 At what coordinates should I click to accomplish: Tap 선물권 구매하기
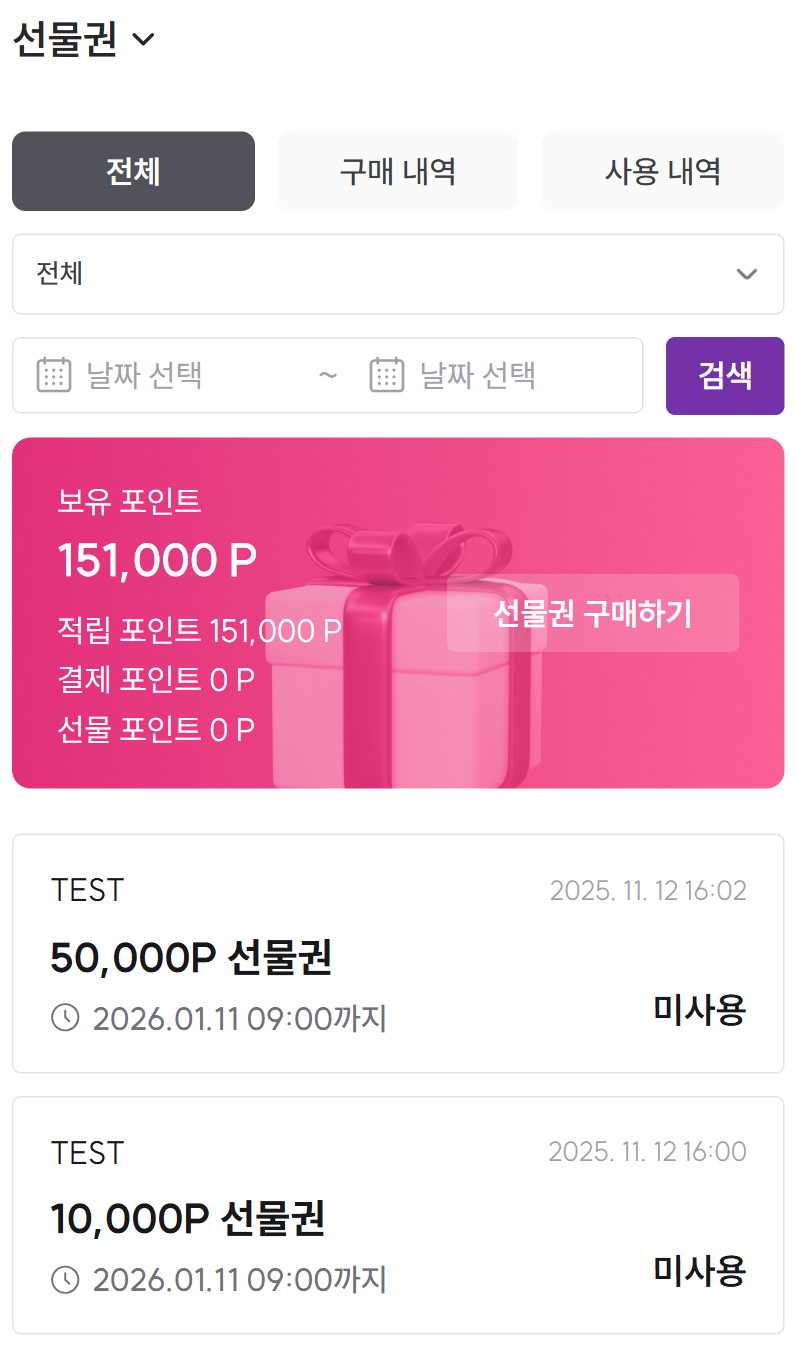coord(593,613)
